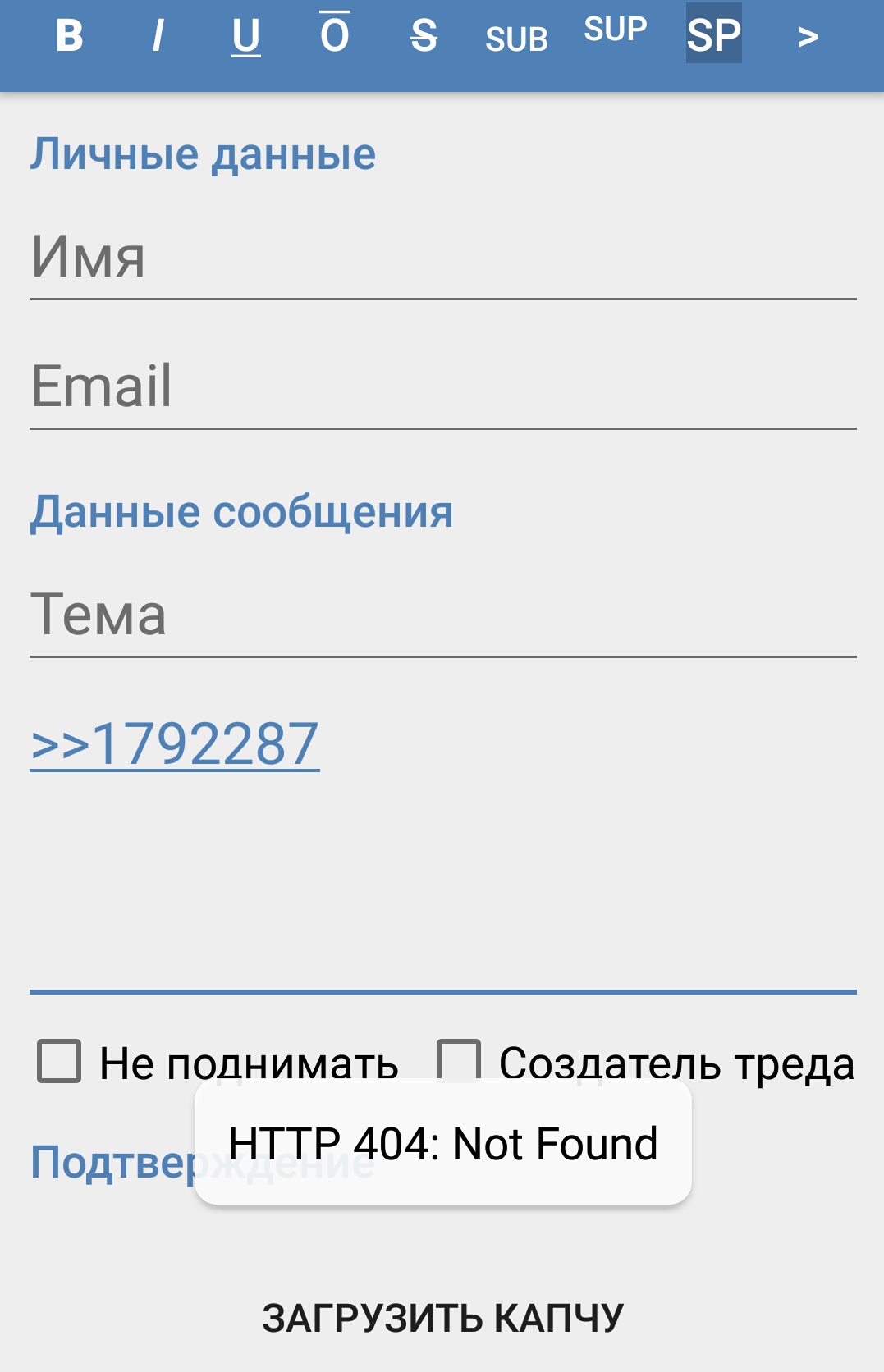Focus the Имя name field
This screenshot has height=1372, width=884.
coord(442,258)
